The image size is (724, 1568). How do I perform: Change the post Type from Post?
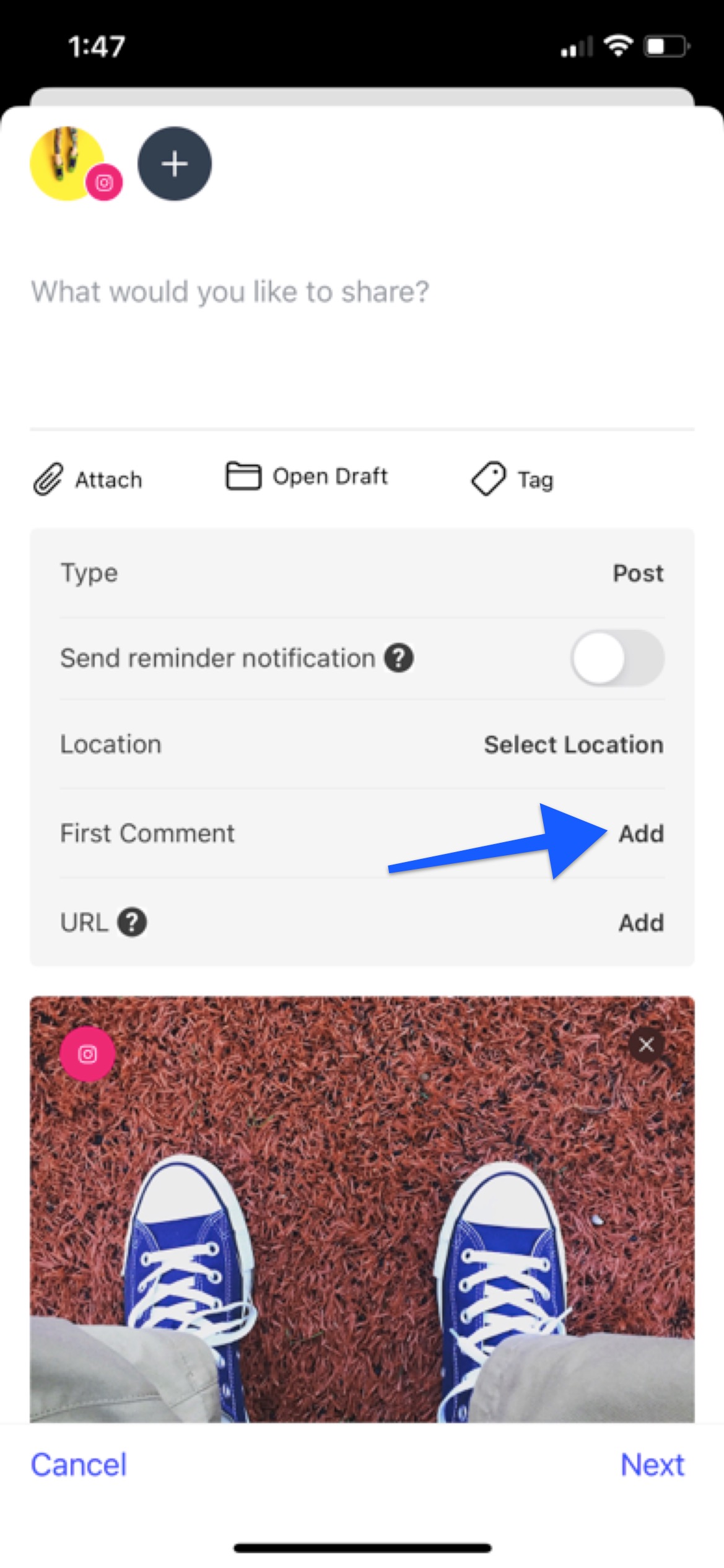coord(637,573)
